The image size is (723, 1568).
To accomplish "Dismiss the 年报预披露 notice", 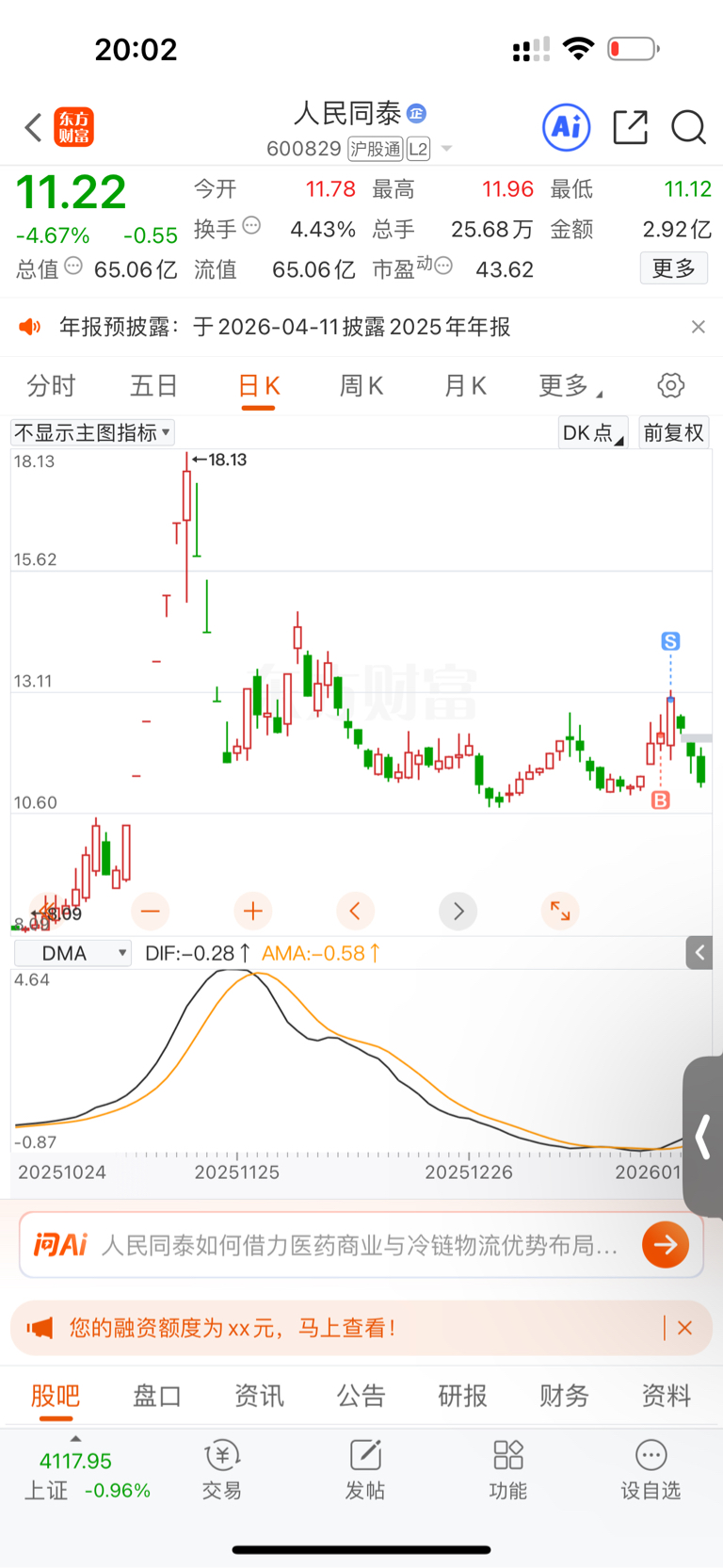I will (x=698, y=327).
